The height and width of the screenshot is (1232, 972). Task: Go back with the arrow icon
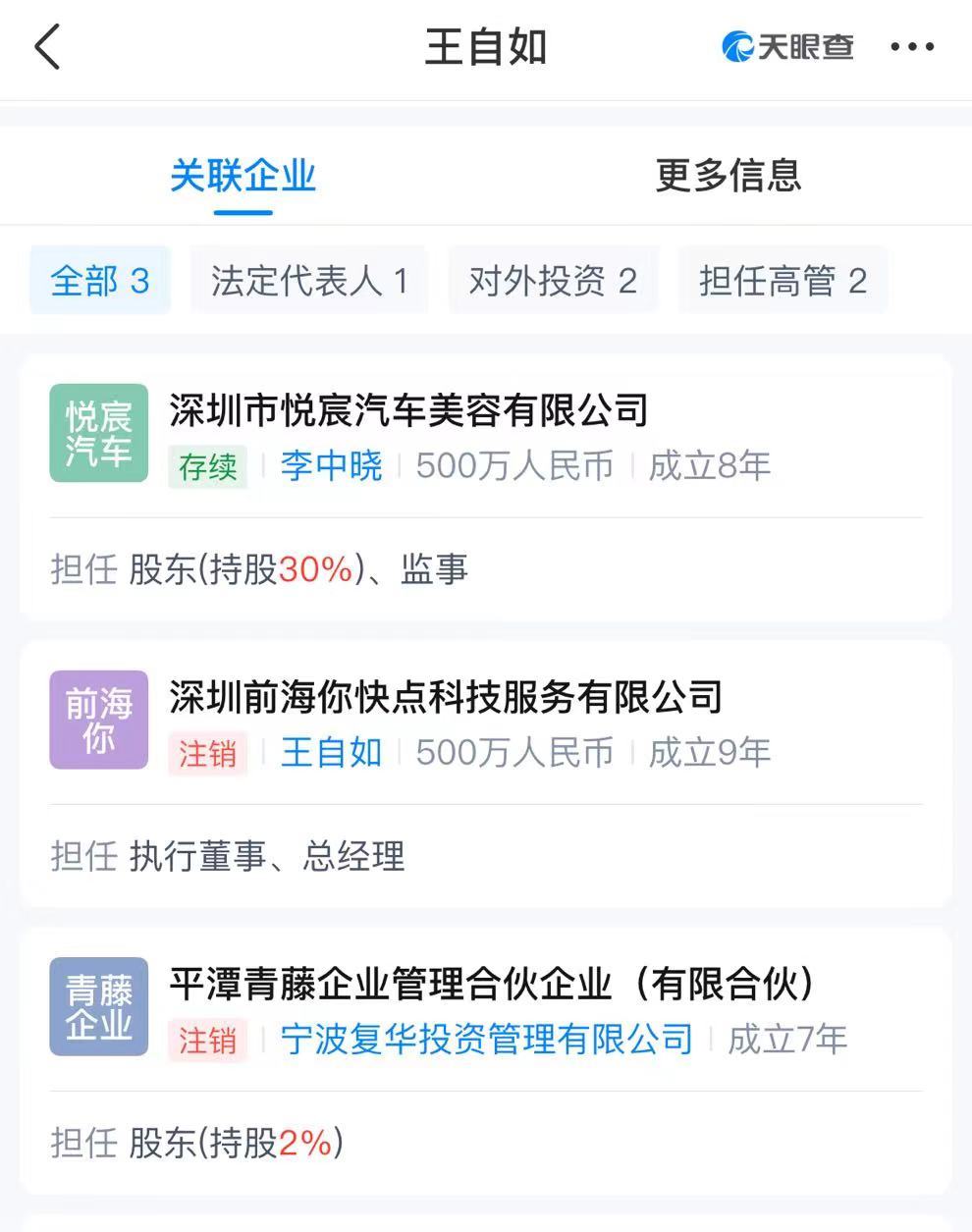click(47, 47)
